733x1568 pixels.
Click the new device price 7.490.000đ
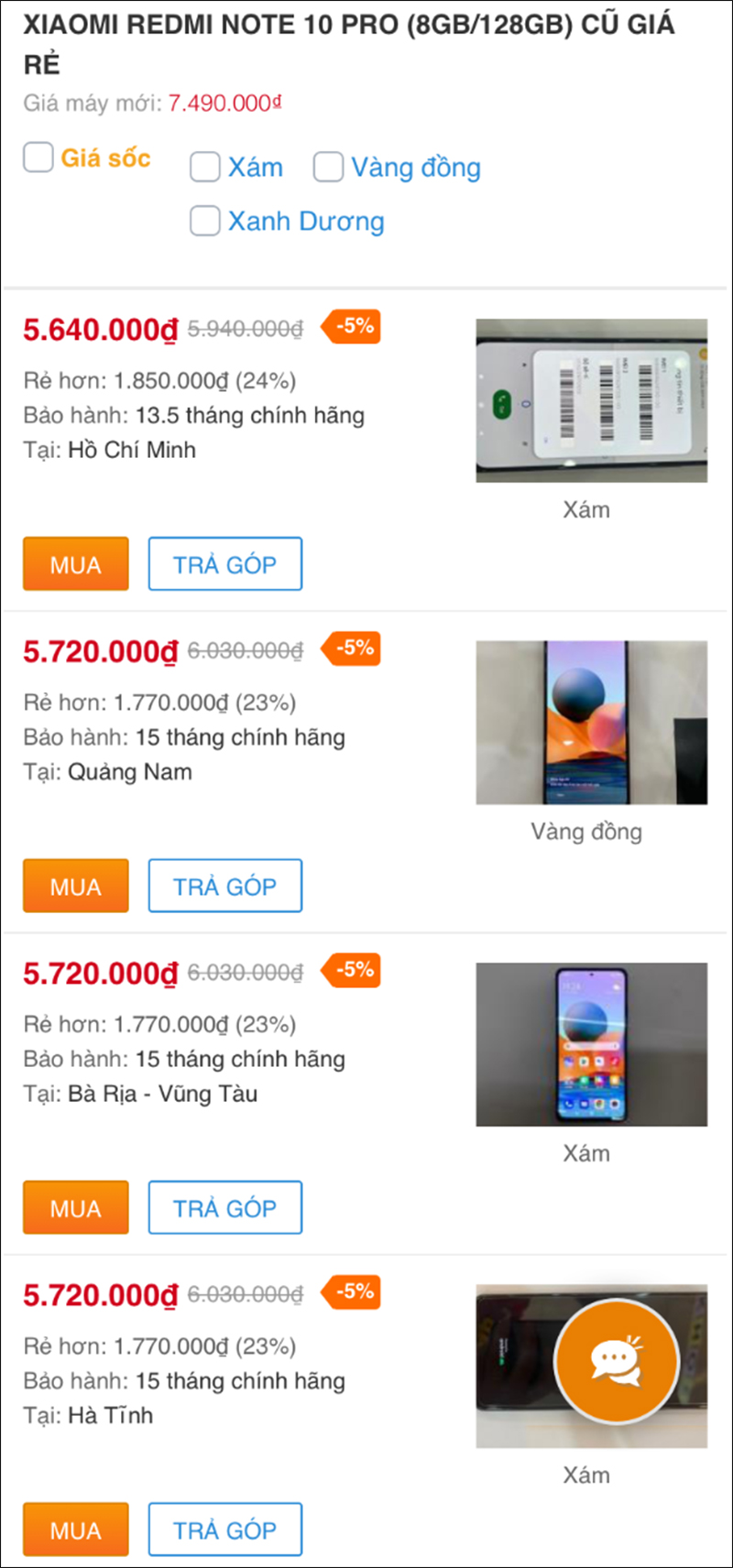(223, 103)
